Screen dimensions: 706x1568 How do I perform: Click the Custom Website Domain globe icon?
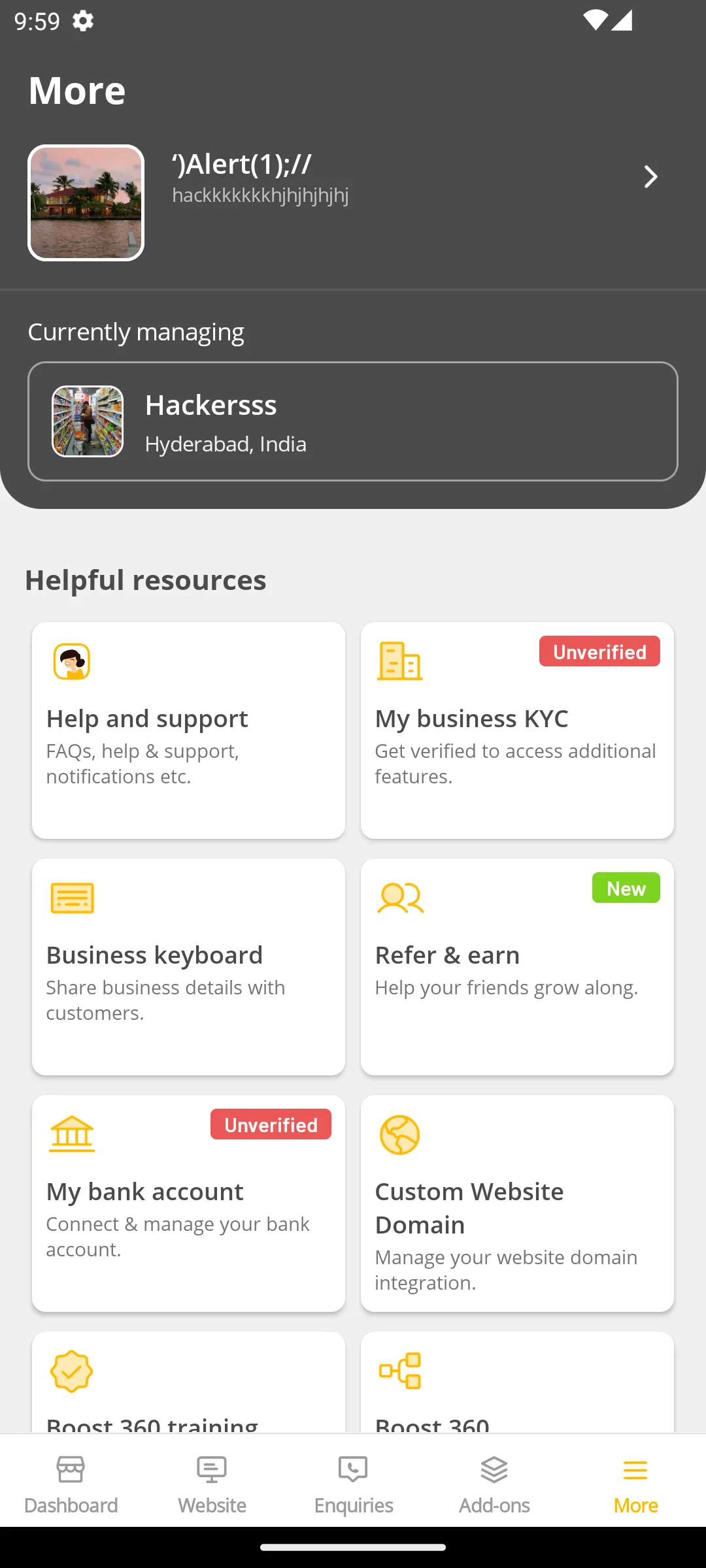(x=399, y=1134)
